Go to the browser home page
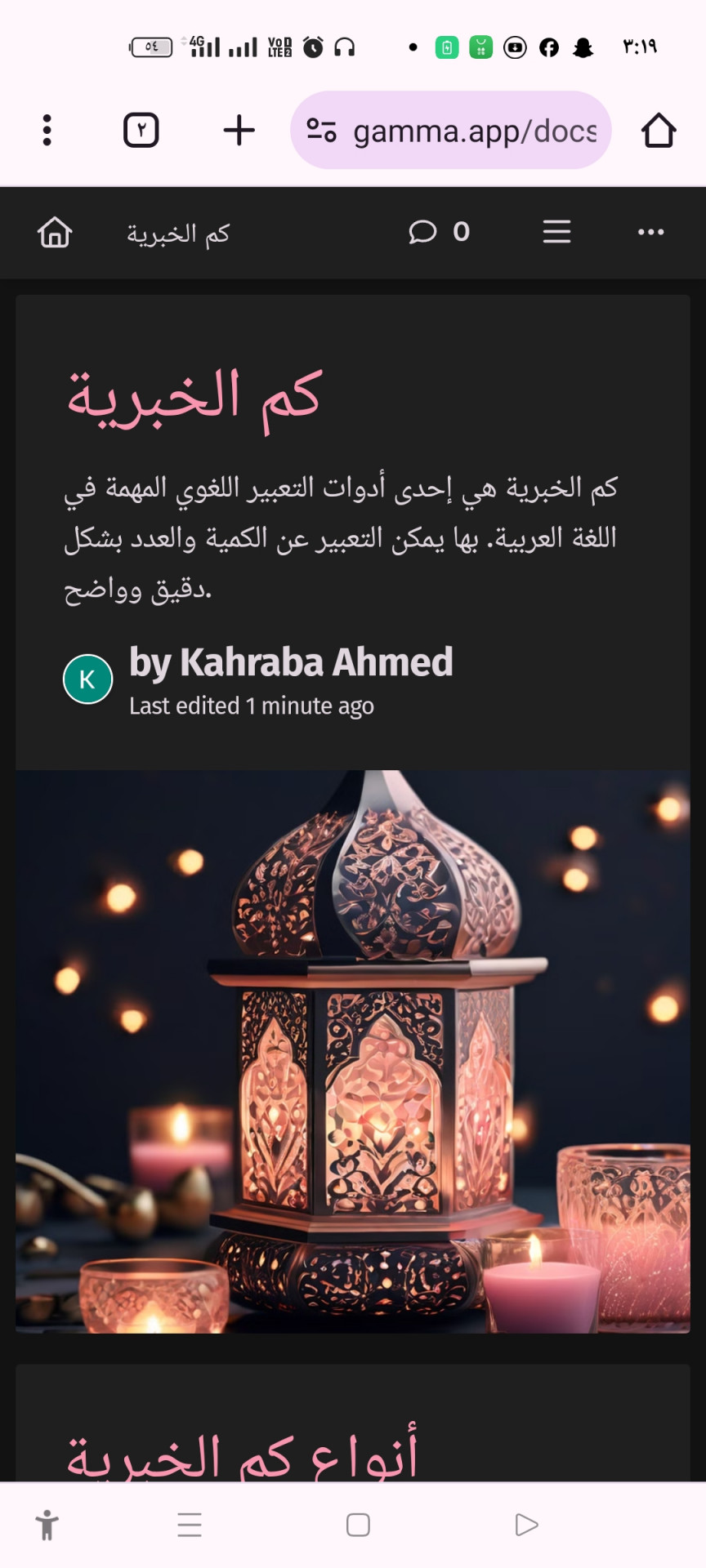Image resolution: width=706 pixels, height=1568 pixels. (658, 131)
